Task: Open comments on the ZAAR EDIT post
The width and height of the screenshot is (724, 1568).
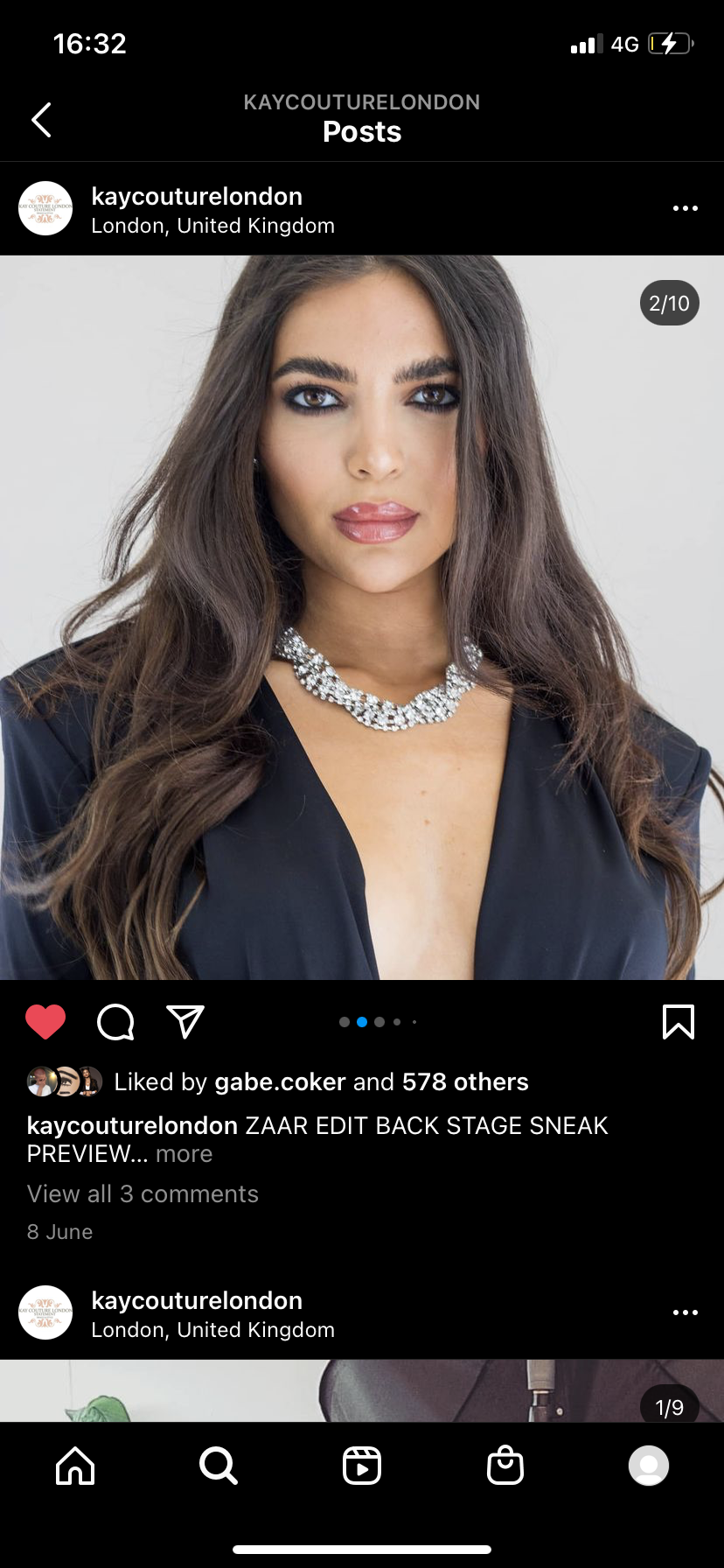Action: [x=115, y=1021]
